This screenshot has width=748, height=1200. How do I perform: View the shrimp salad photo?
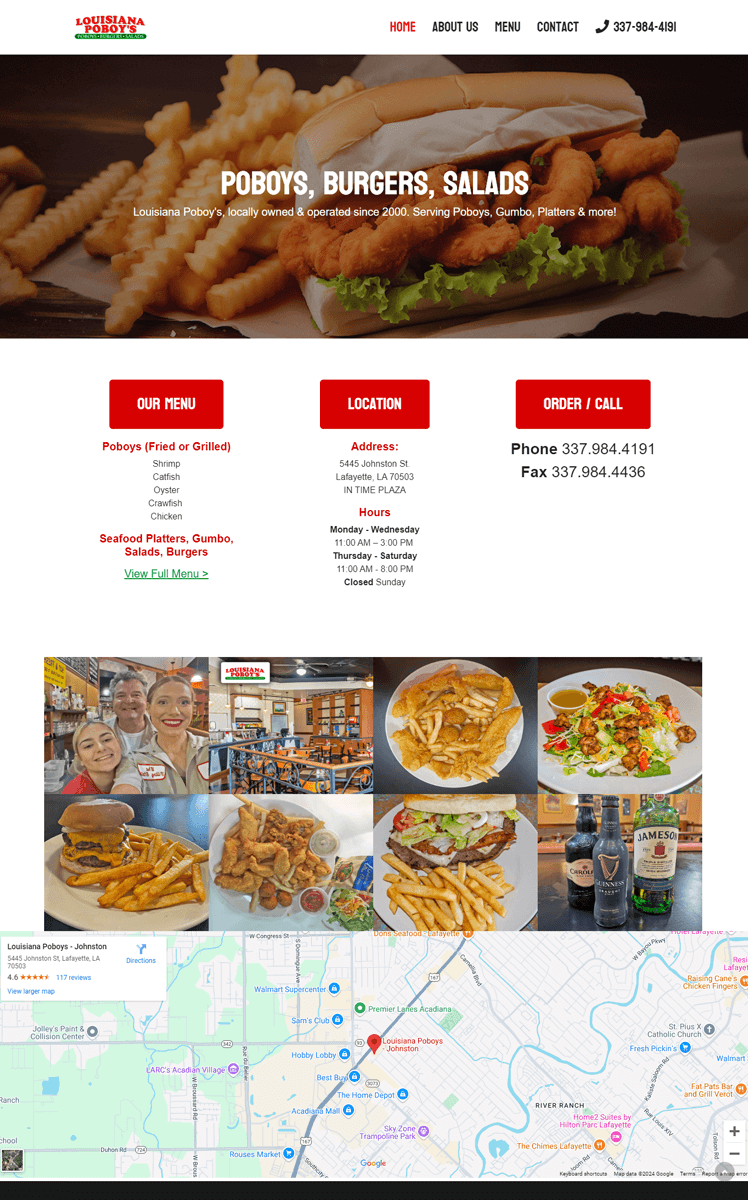619,725
